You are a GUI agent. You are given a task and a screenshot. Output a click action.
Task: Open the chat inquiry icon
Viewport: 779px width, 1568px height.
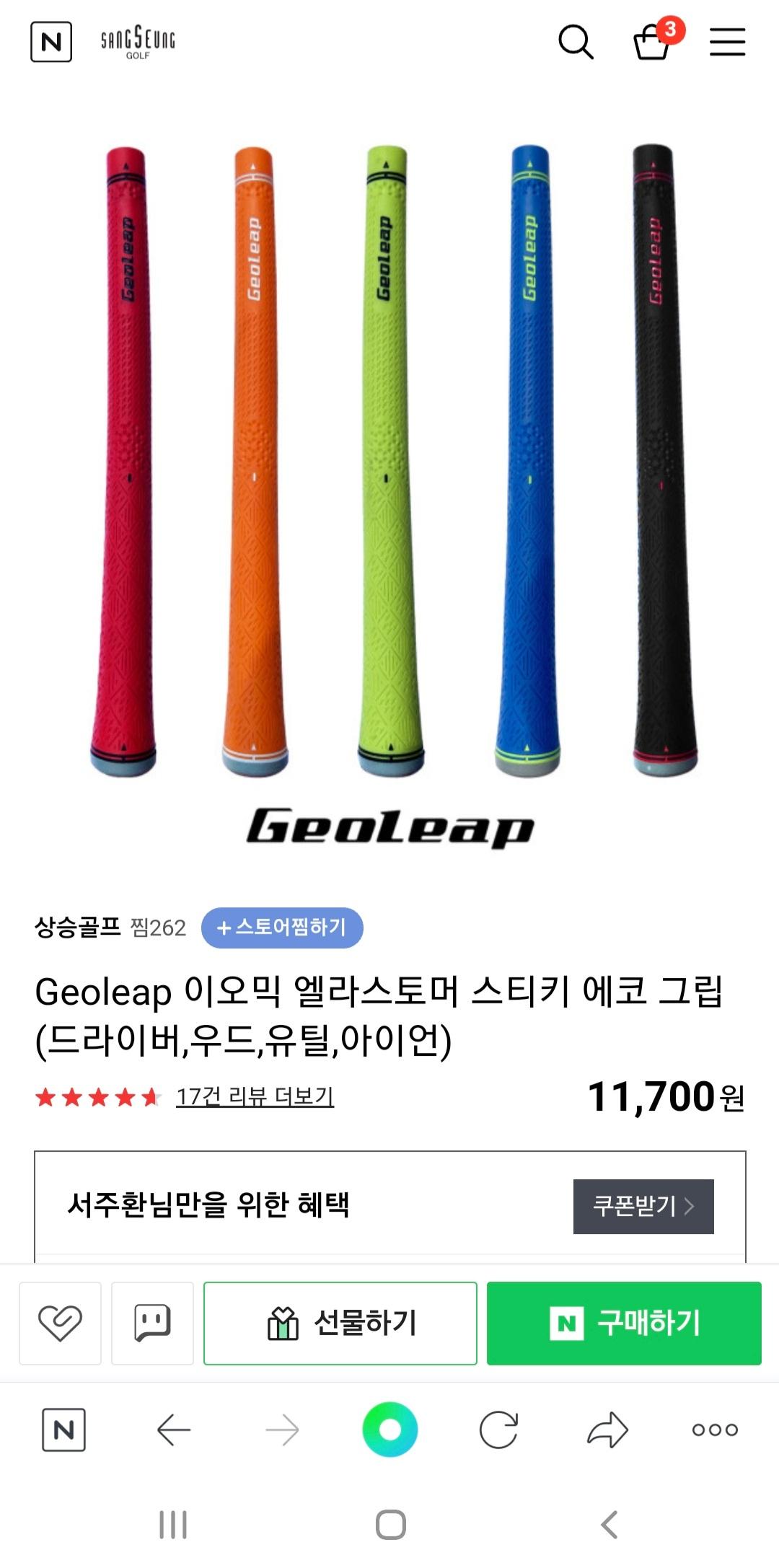152,1323
